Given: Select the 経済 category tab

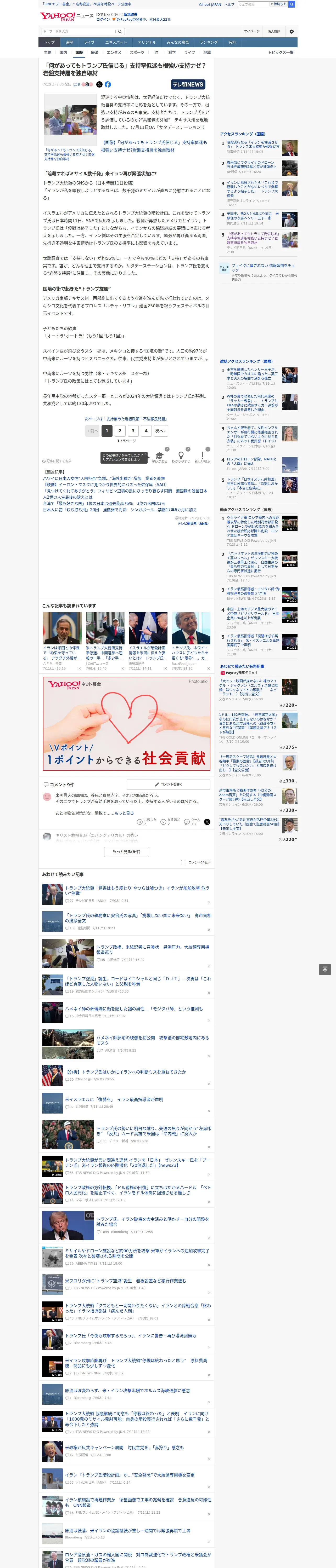Looking at the screenshot, I should 94,52.
